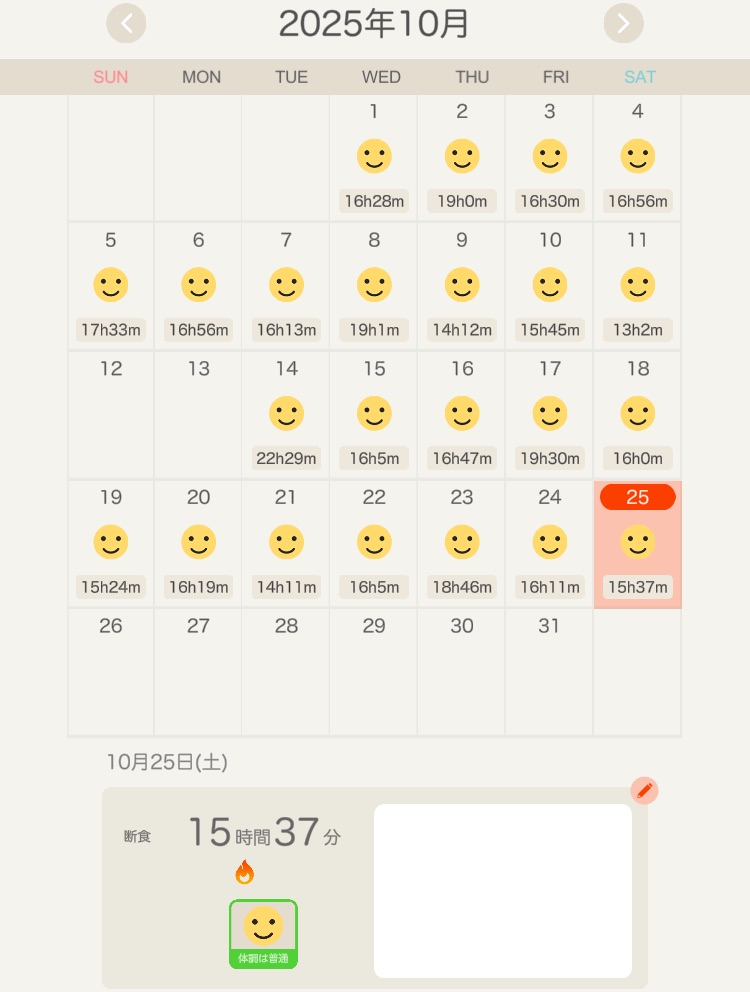This screenshot has width=750, height=992.
Task: Choose October 31 on the calendar
Action: pyautogui.click(x=550, y=671)
